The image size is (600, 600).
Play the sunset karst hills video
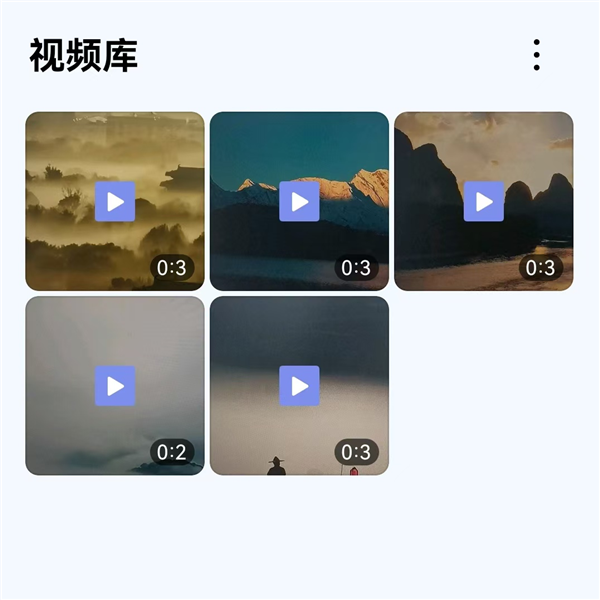(484, 201)
